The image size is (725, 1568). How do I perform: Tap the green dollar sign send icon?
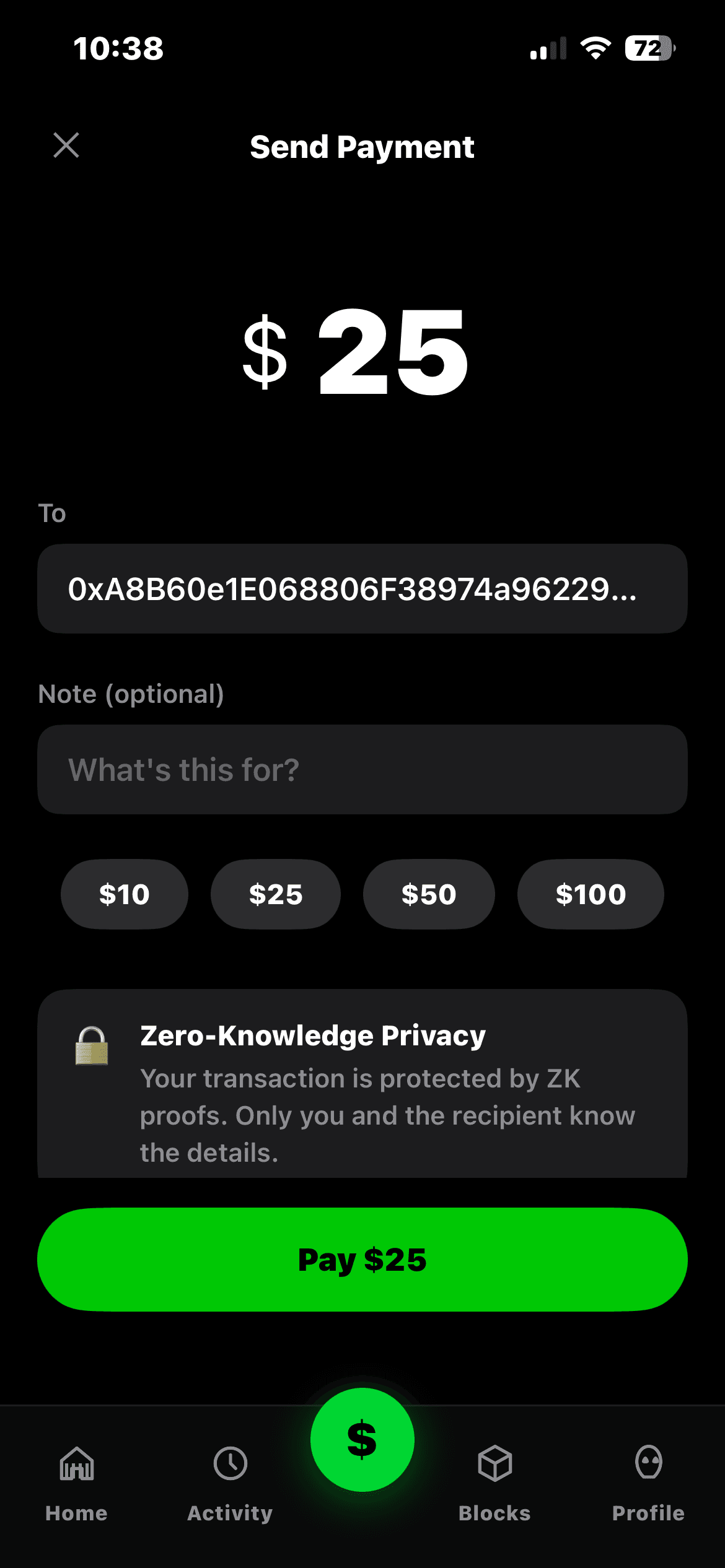coord(362,1439)
